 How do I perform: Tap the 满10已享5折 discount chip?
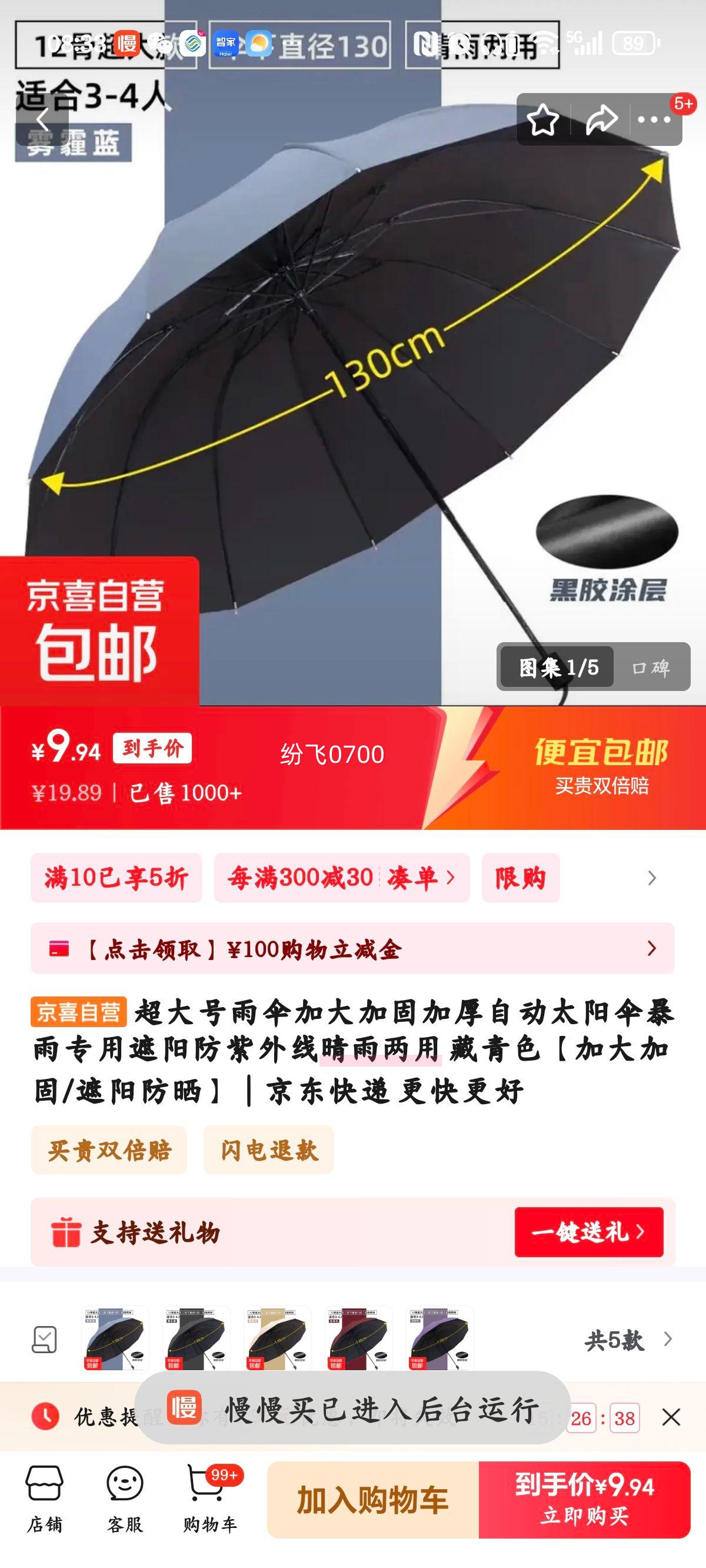pos(116,878)
